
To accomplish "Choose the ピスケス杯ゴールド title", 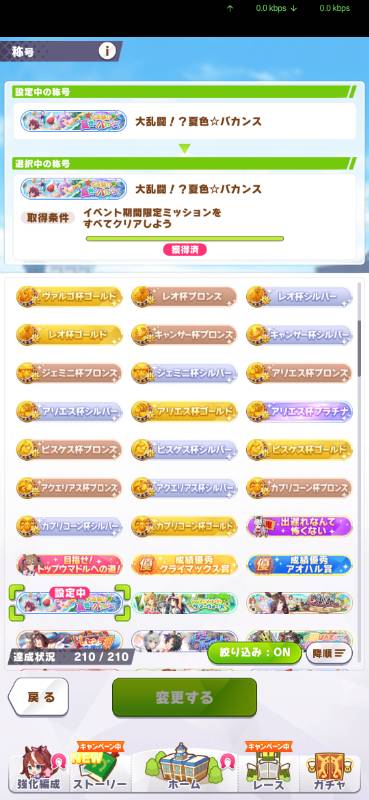I will (x=300, y=449).
